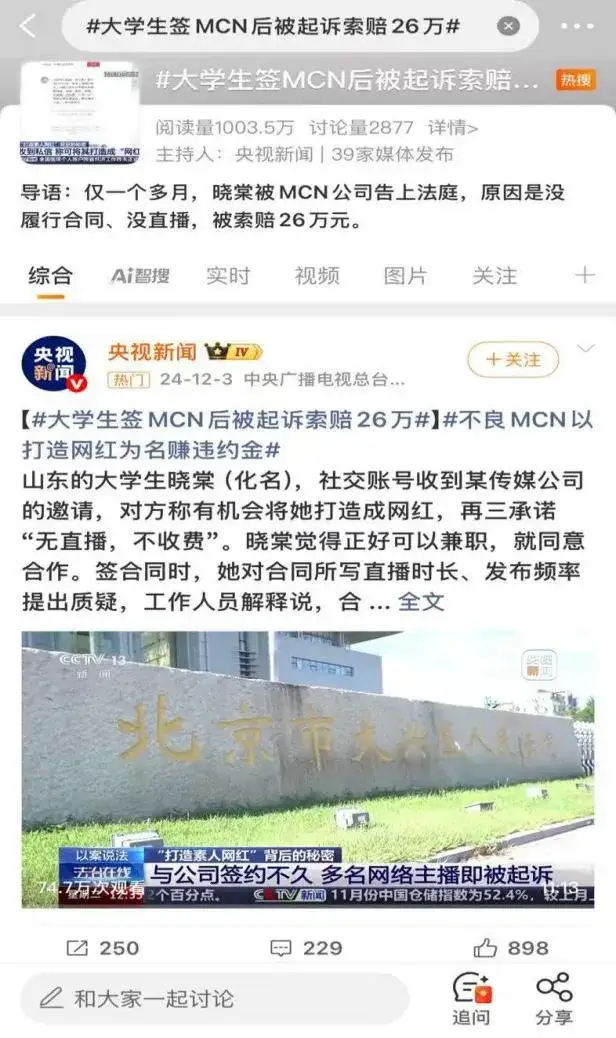Screen dimensions: 616x1038
Task: Go back using the top-left arrow
Action: pos(28,26)
